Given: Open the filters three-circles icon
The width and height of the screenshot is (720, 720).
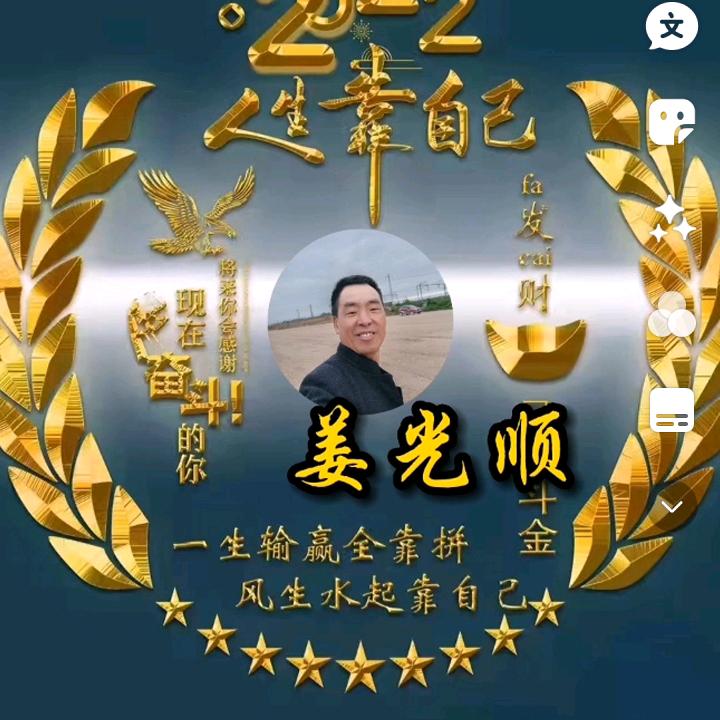Looking at the screenshot, I should pos(672,315).
